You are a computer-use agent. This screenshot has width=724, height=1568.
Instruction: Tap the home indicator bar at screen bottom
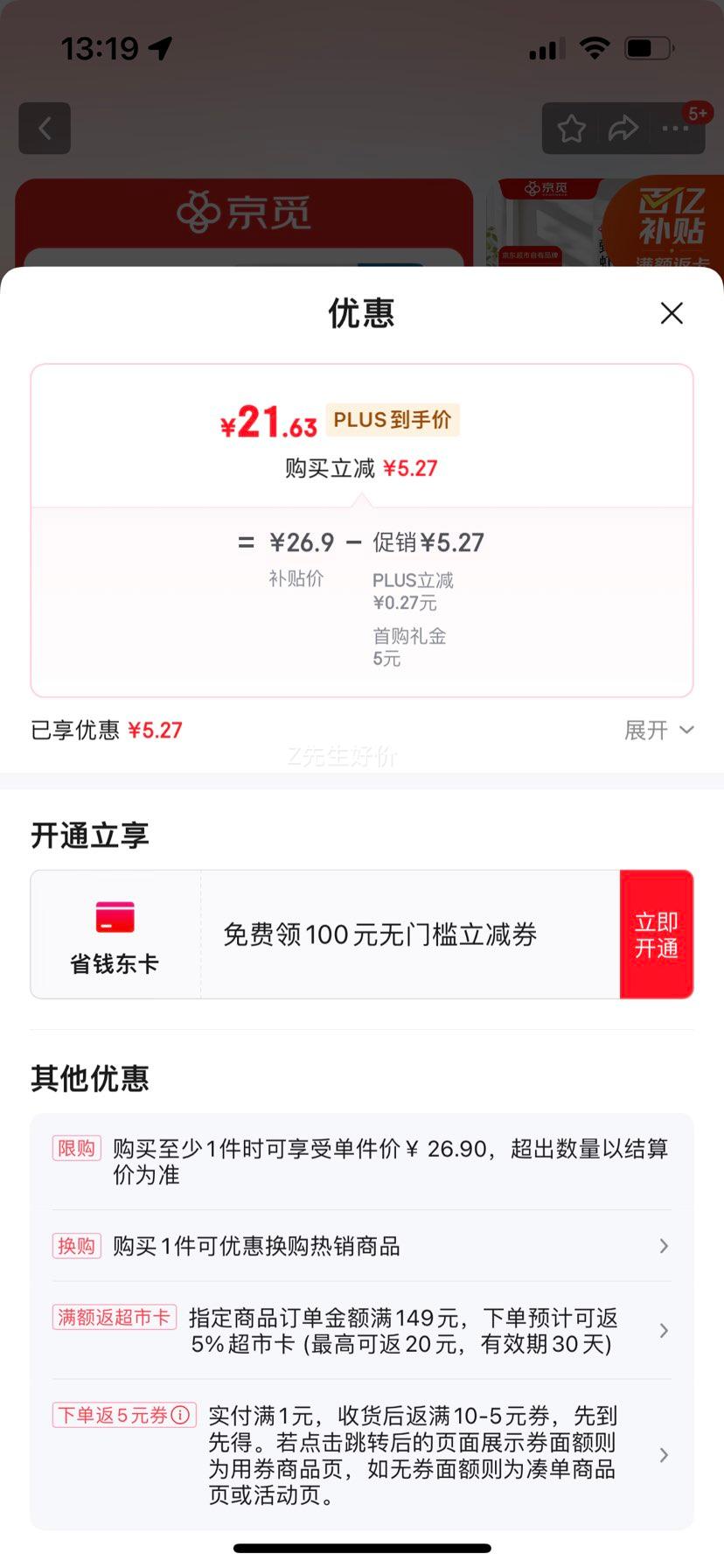[x=362, y=1549]
